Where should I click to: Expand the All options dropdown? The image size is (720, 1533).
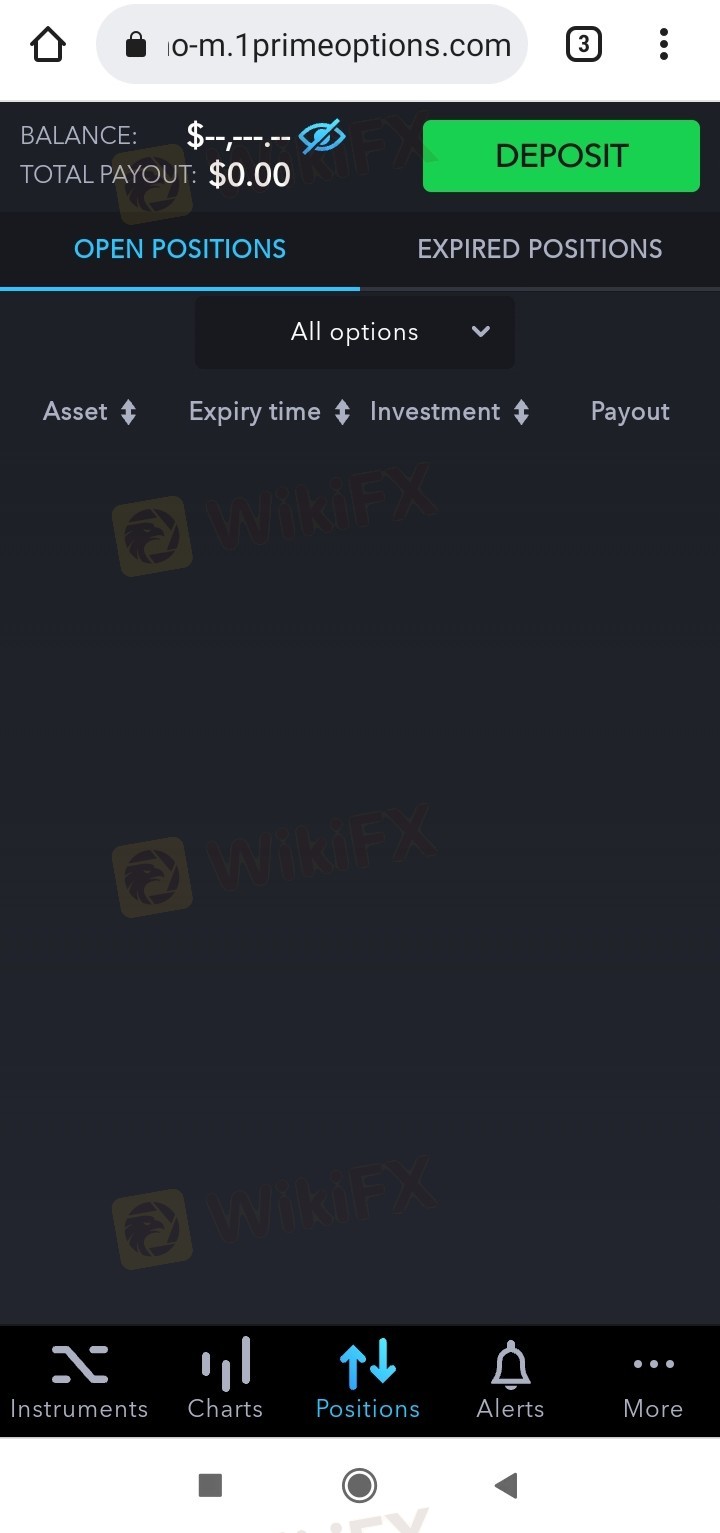[x=354, y=332]
